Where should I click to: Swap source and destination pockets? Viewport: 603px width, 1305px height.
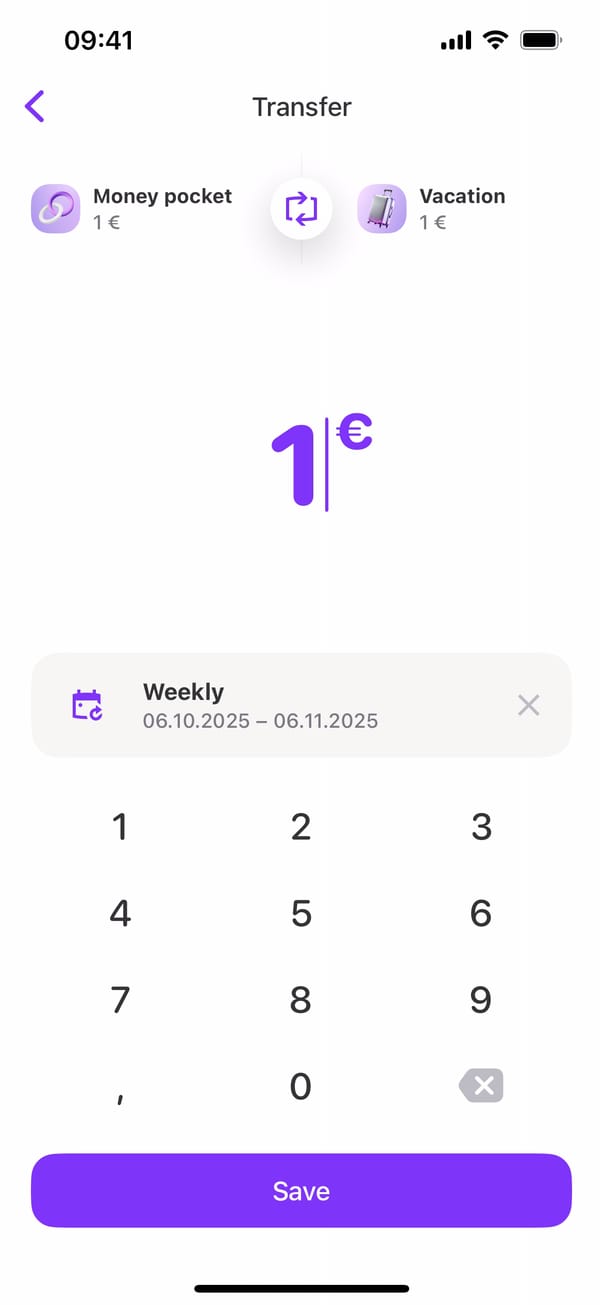[x=301, y=209]
